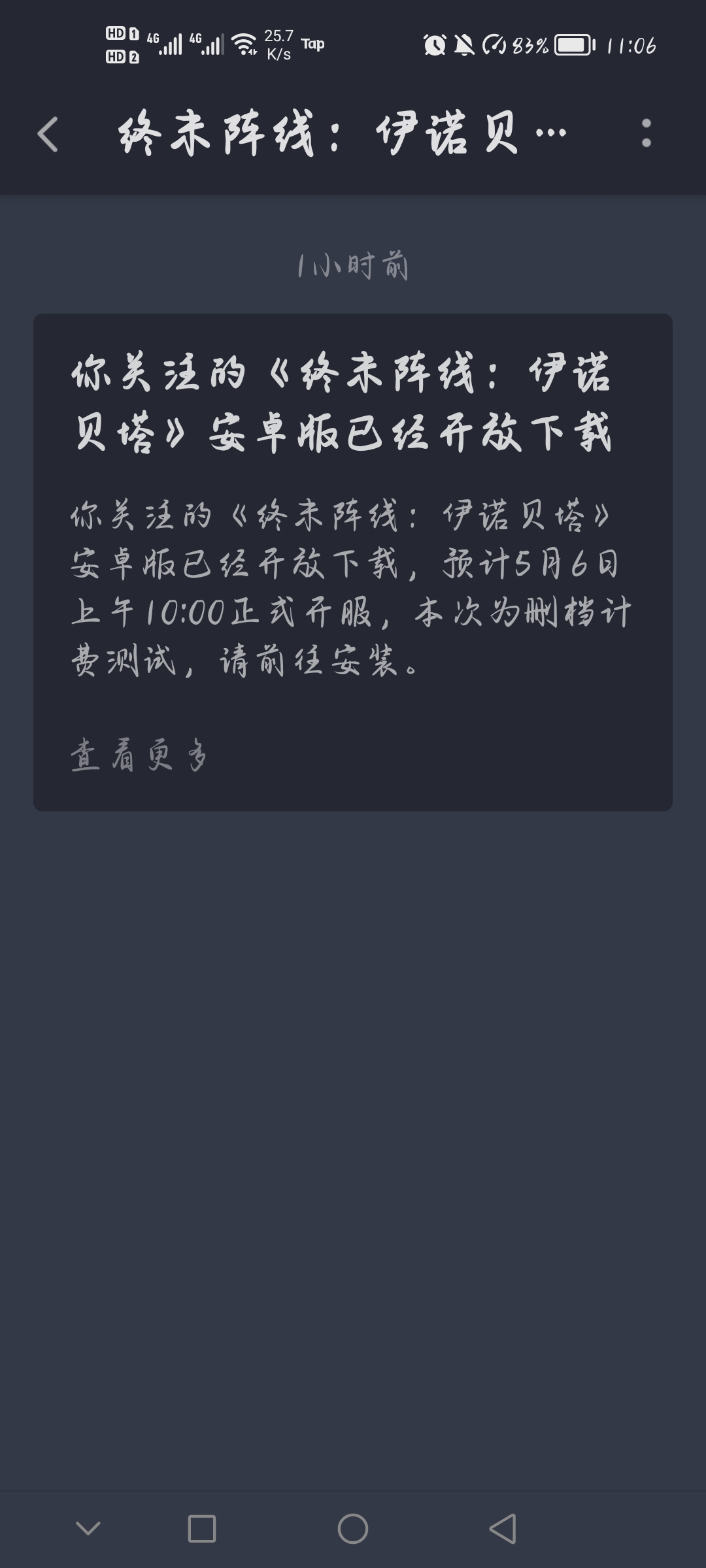Tap the navigation bar's down chevron
This screenshot has width=706, height=1568.
coord(88,1528)
